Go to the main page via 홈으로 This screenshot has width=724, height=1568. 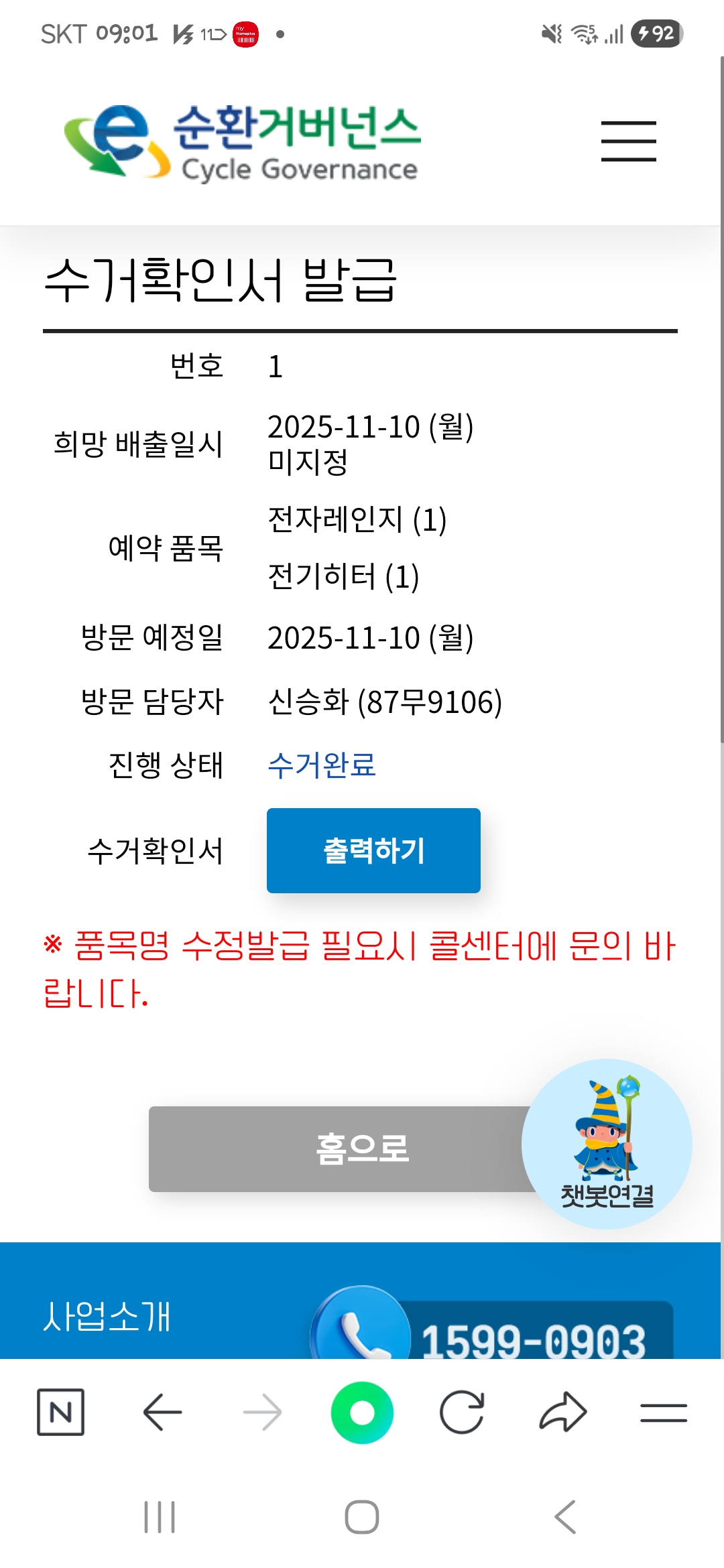point(362,1149)
